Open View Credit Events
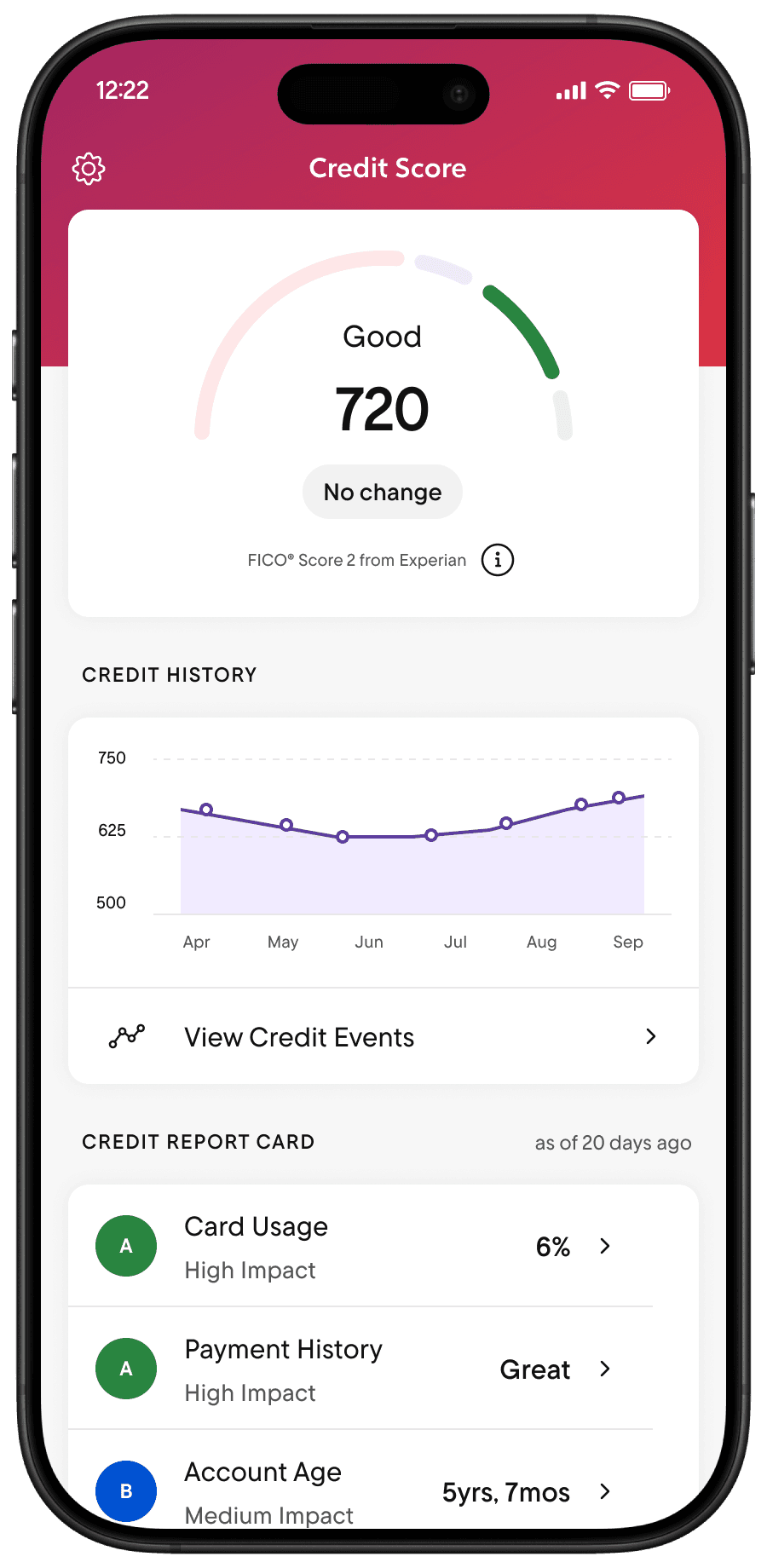The image size is (767, 1568). pyautogui.click(x=383, y=1036)
